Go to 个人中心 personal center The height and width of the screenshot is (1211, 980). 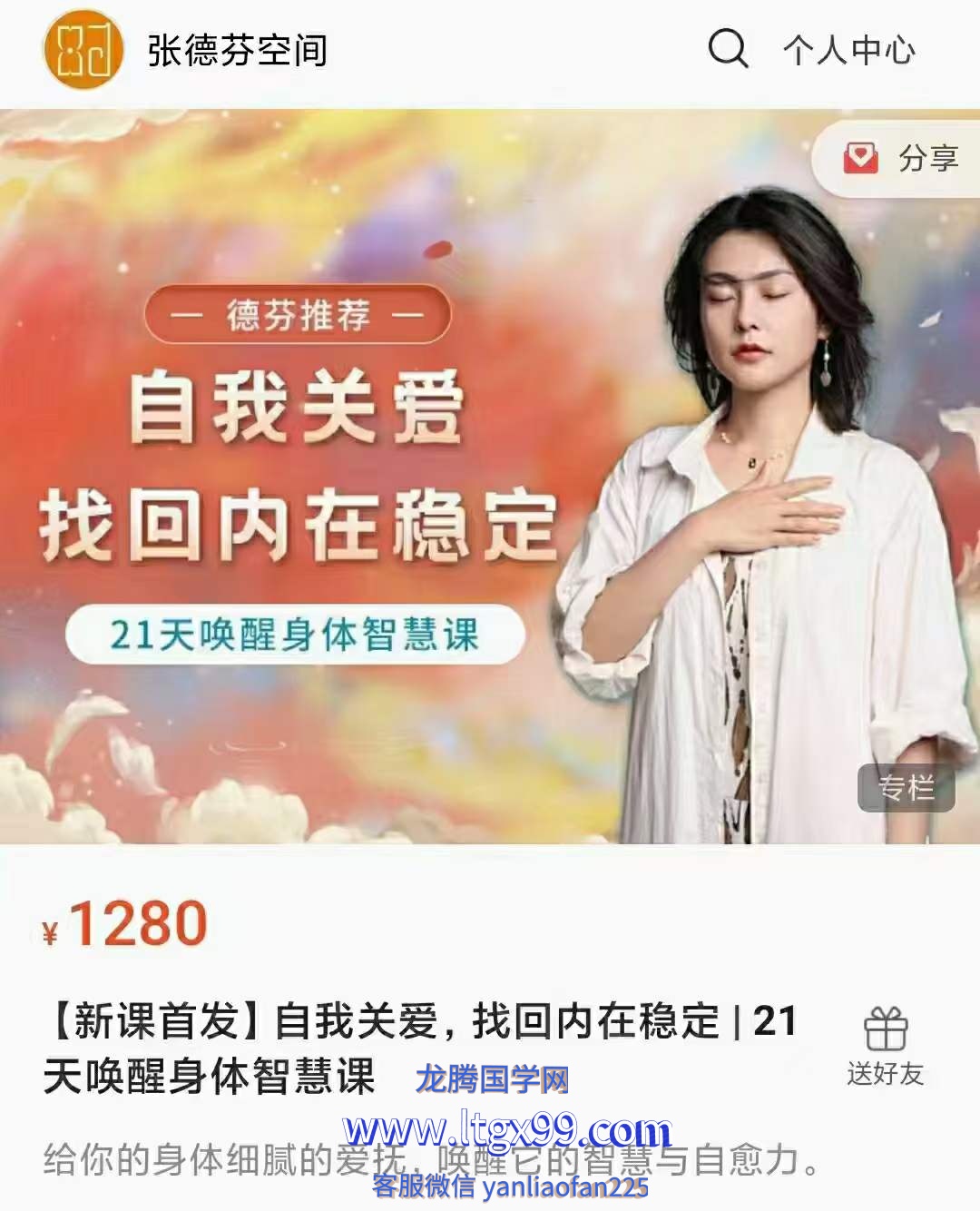(849, 50)
